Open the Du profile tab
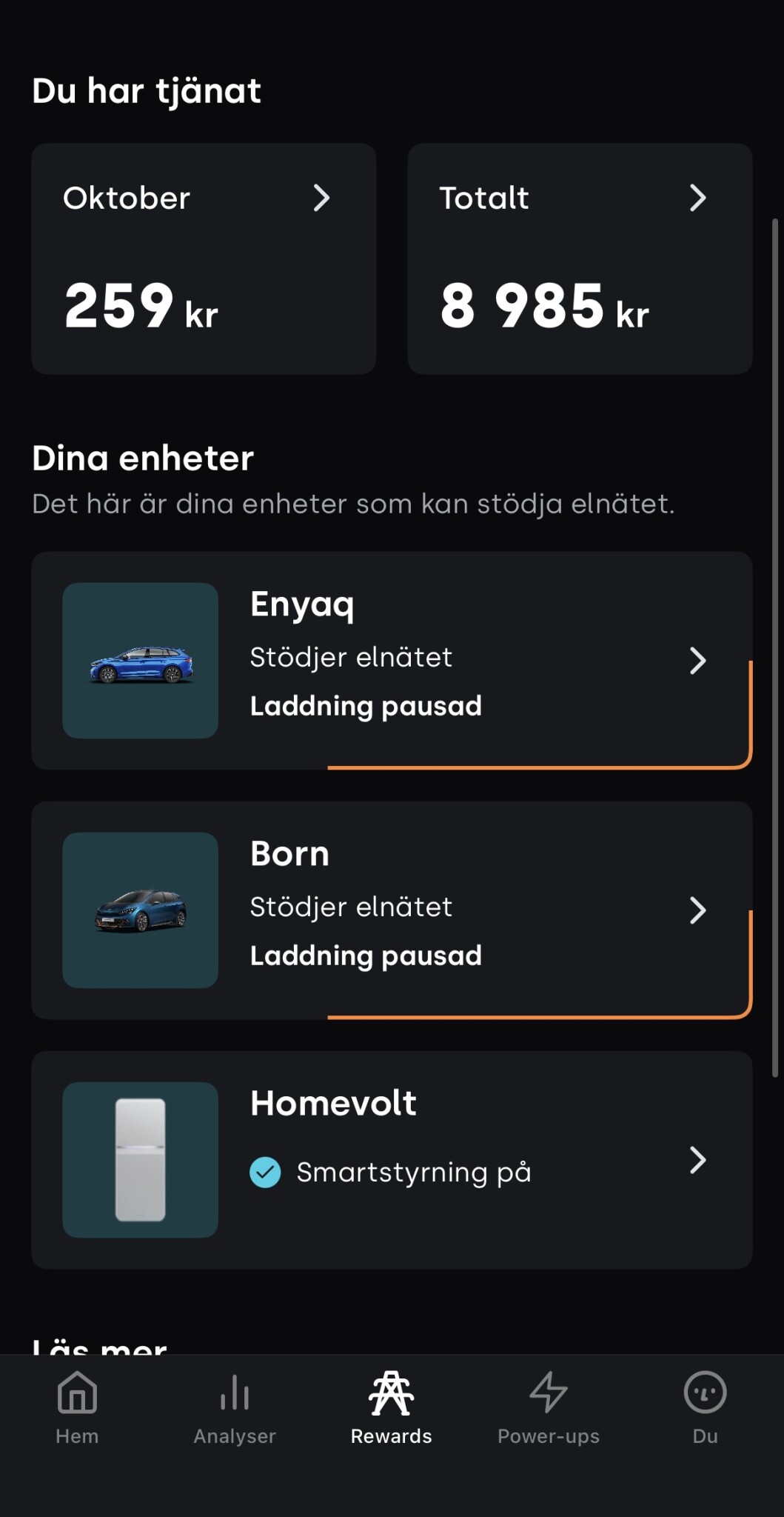 (x=705, y=1407)
